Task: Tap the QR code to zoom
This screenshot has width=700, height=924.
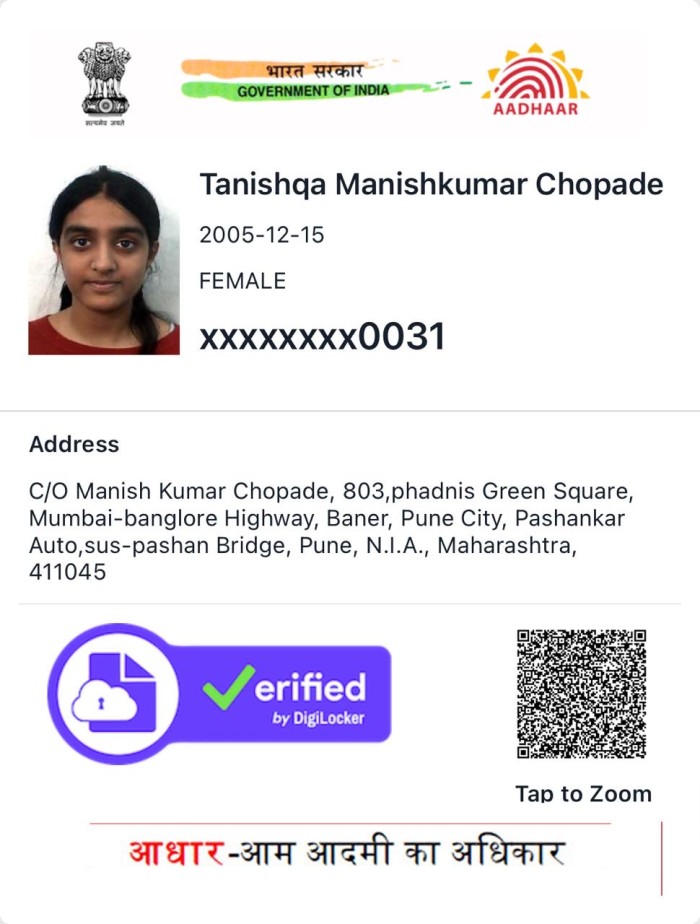Action: [x=581, y=694]
